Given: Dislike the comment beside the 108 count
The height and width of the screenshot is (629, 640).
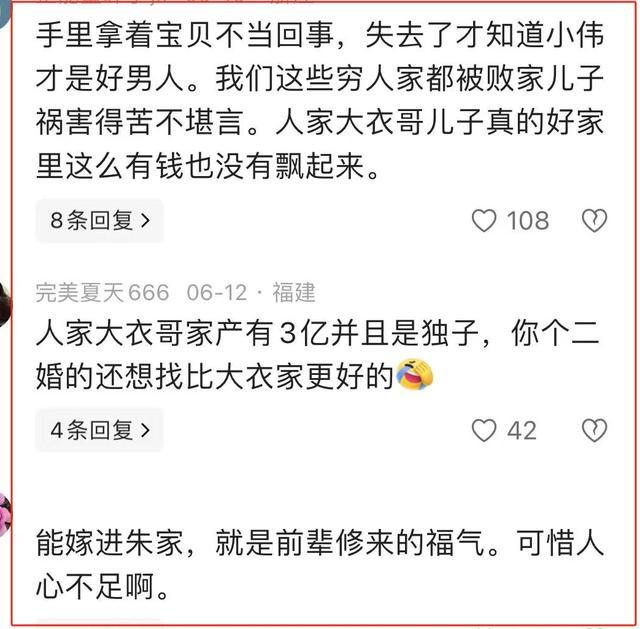Looking at the screenshot, I should tap(595, 220).
